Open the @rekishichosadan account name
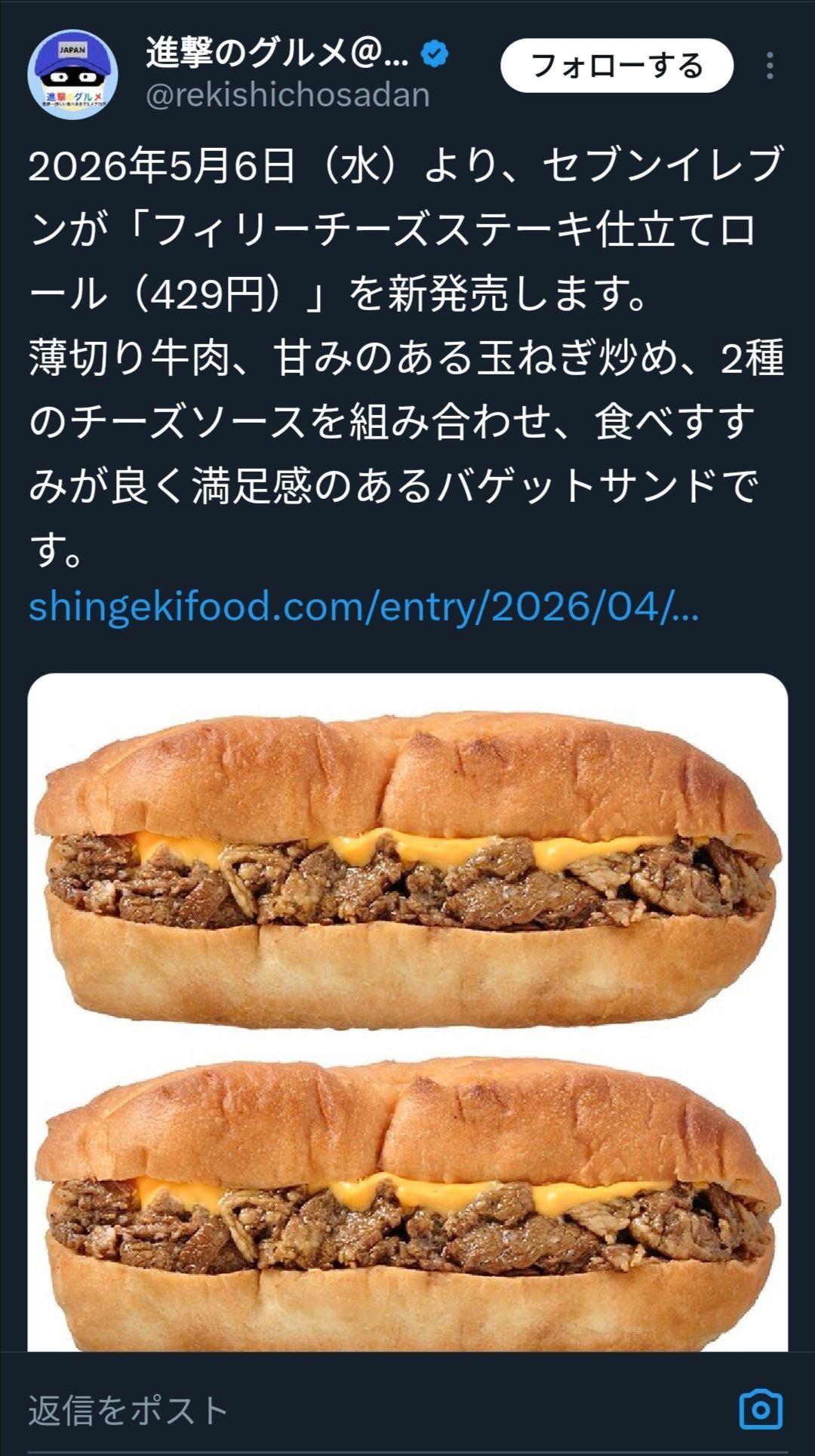 (x=288, y=96)
